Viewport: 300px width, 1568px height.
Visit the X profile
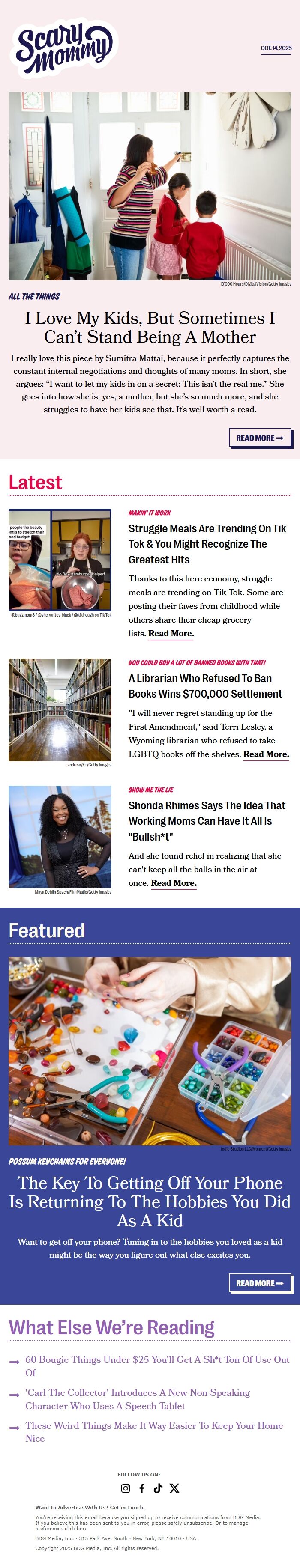pyautogui.click(x=174, y=1488)
